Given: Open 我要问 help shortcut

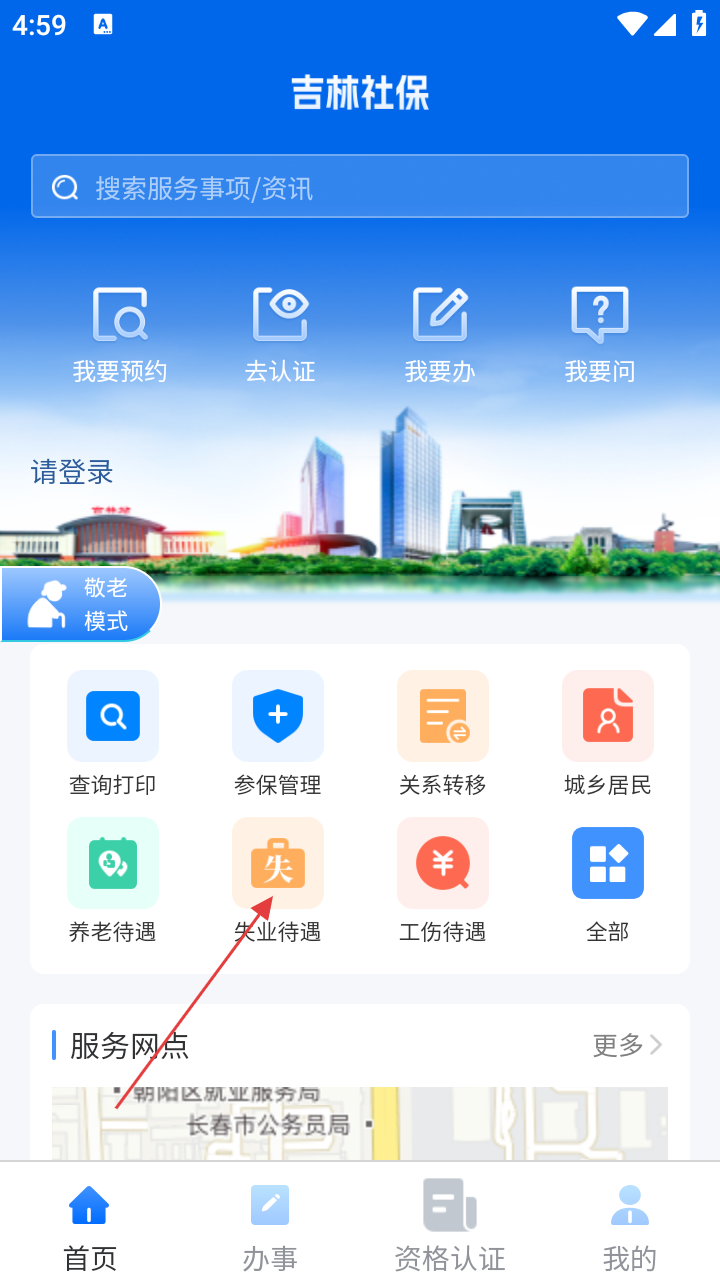Looking at the screenshot, I should click(600, 335).
